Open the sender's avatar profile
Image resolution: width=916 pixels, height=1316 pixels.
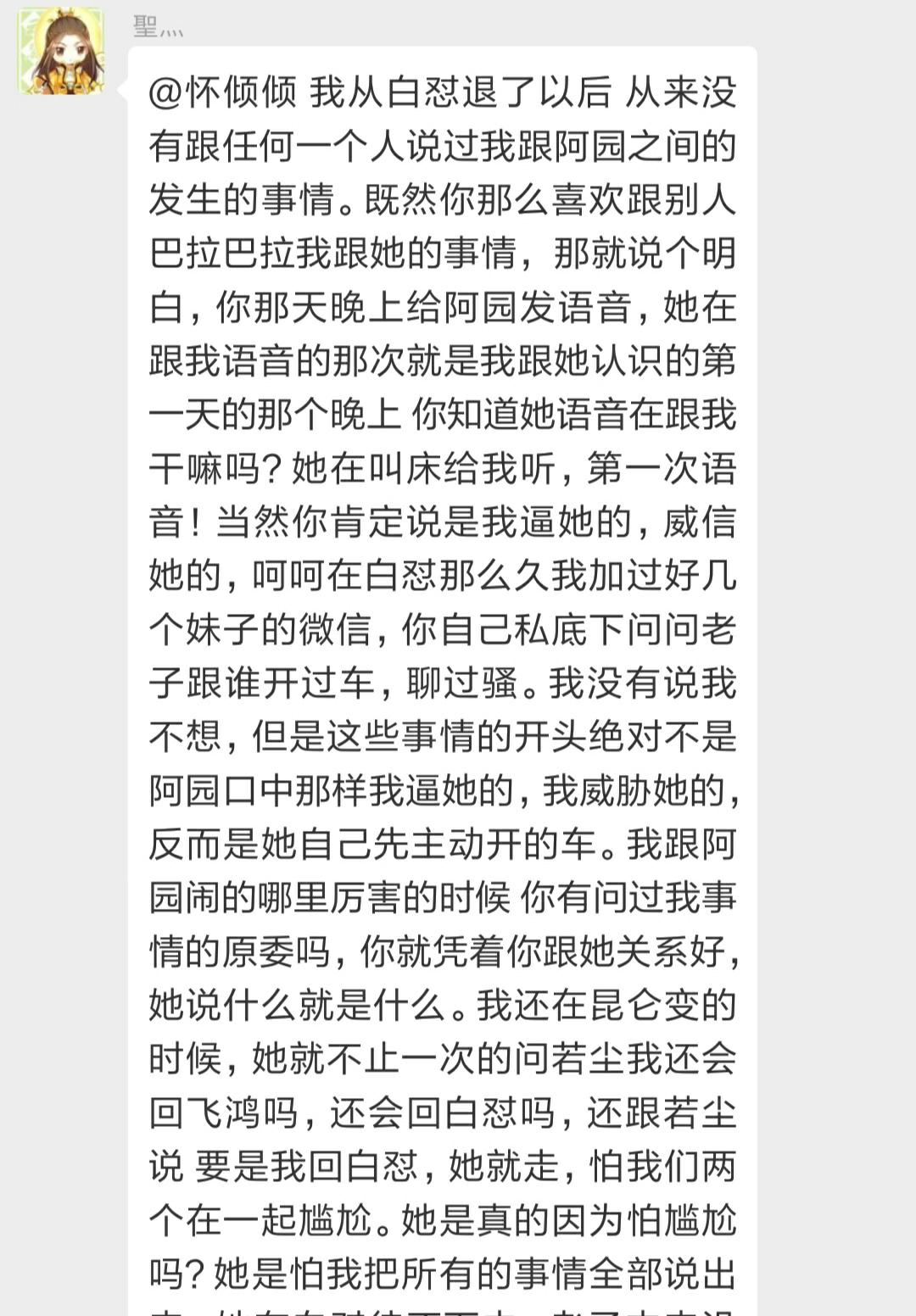pos(61,51)
